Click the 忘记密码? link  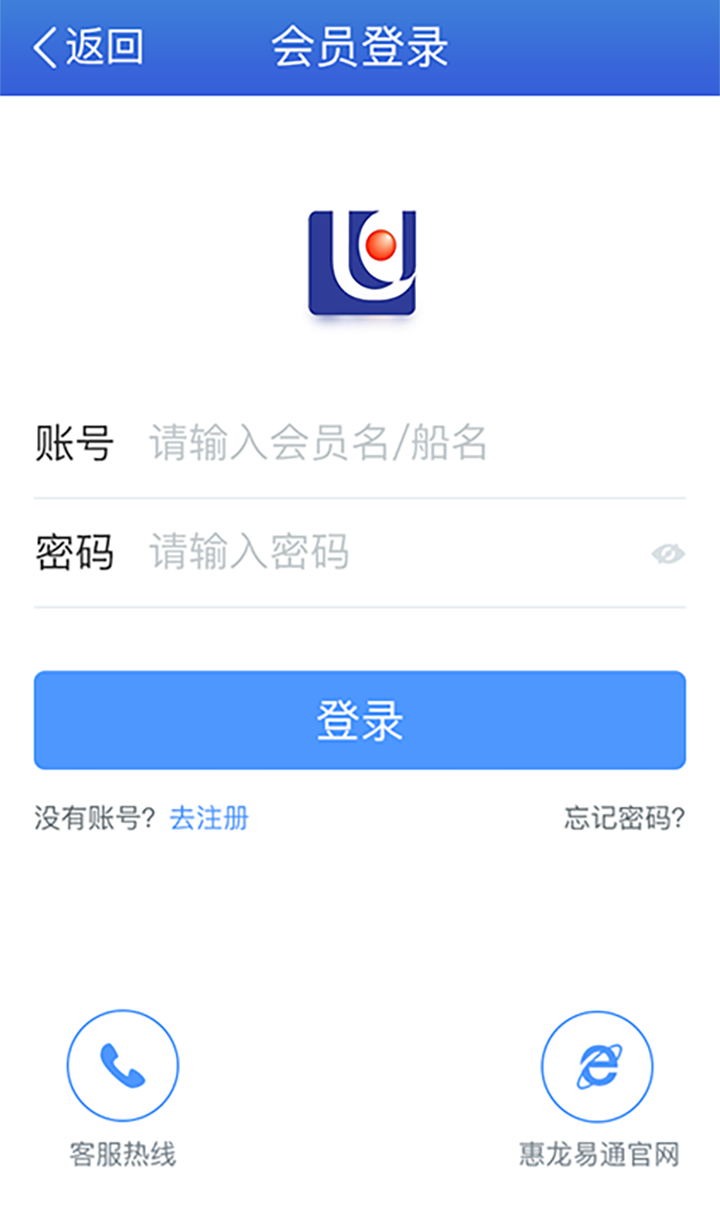622,819
